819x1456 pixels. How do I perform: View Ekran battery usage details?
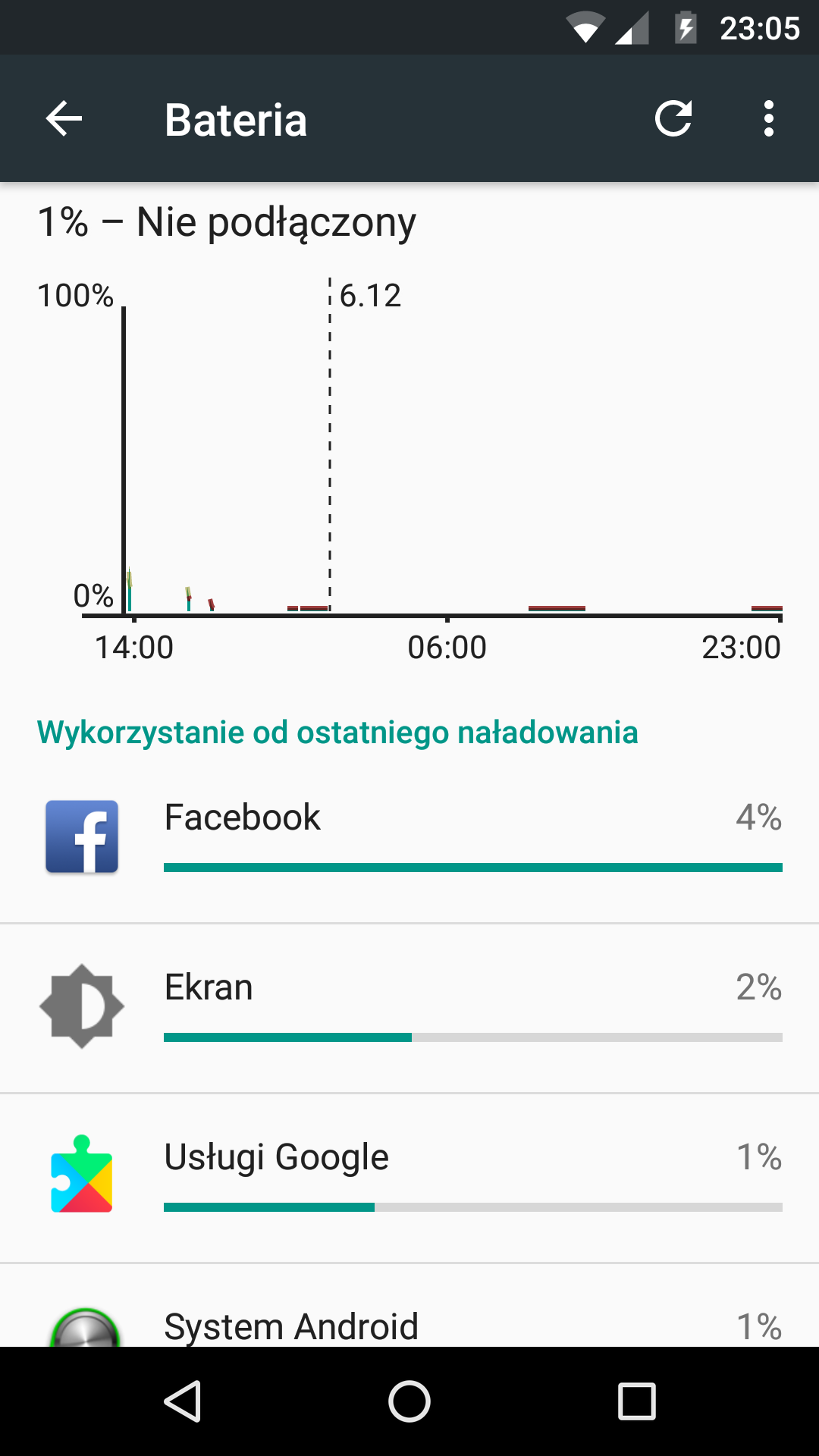[409, 1008]
